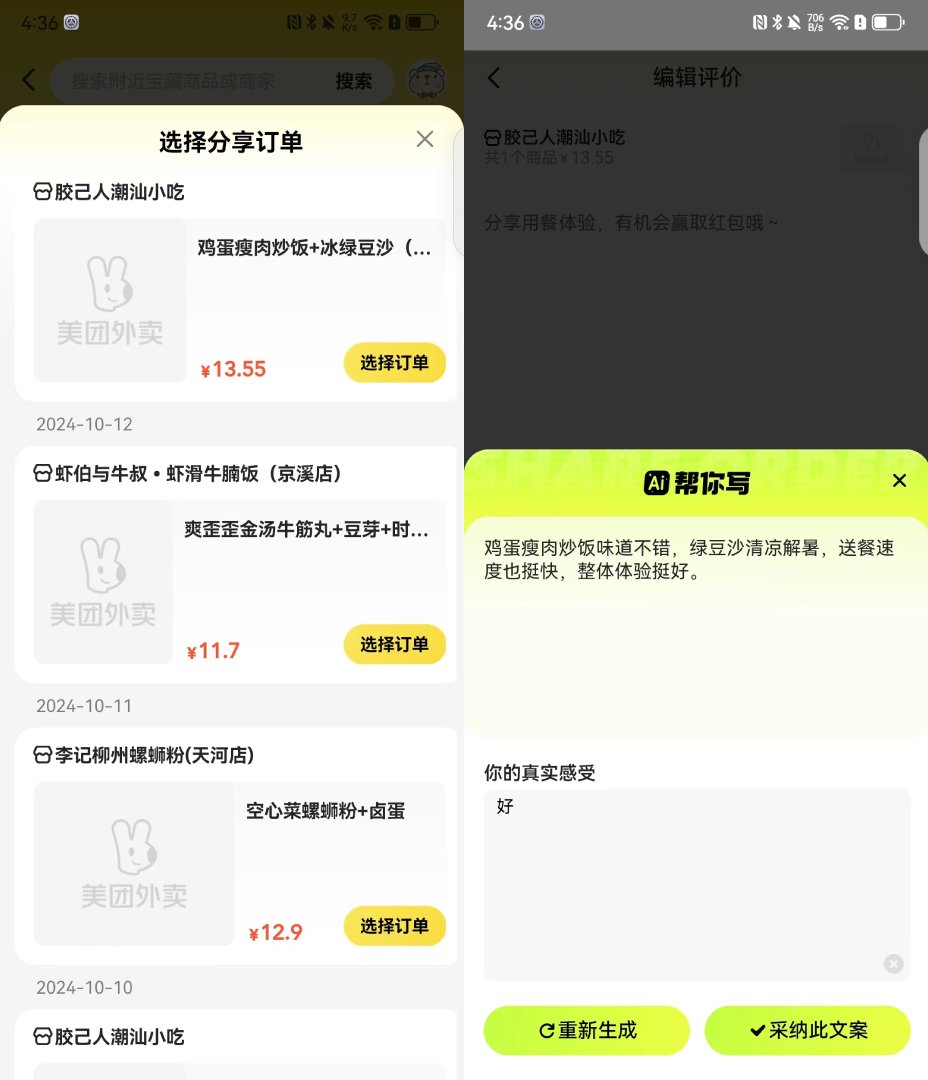Screen dimensions: 928x1080
Task: Select the ¥13.55 鸡蛋瘦肉炒饭 order
Action: [394, 363]
